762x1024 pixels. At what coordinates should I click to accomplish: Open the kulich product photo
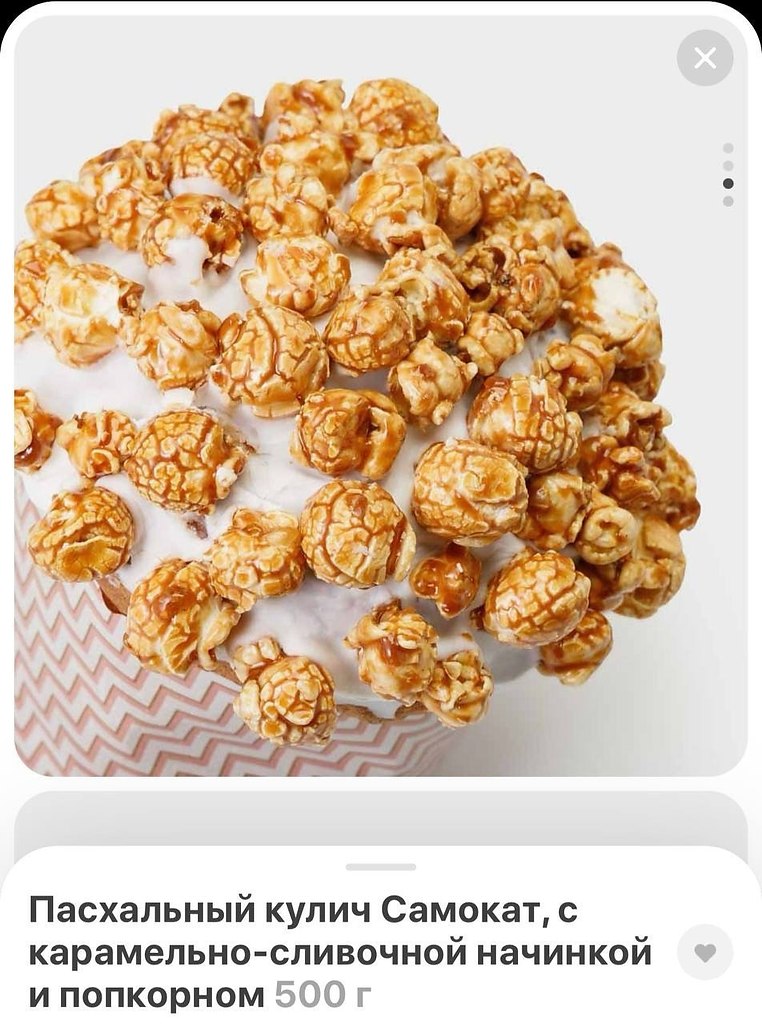tap(381, 395)
